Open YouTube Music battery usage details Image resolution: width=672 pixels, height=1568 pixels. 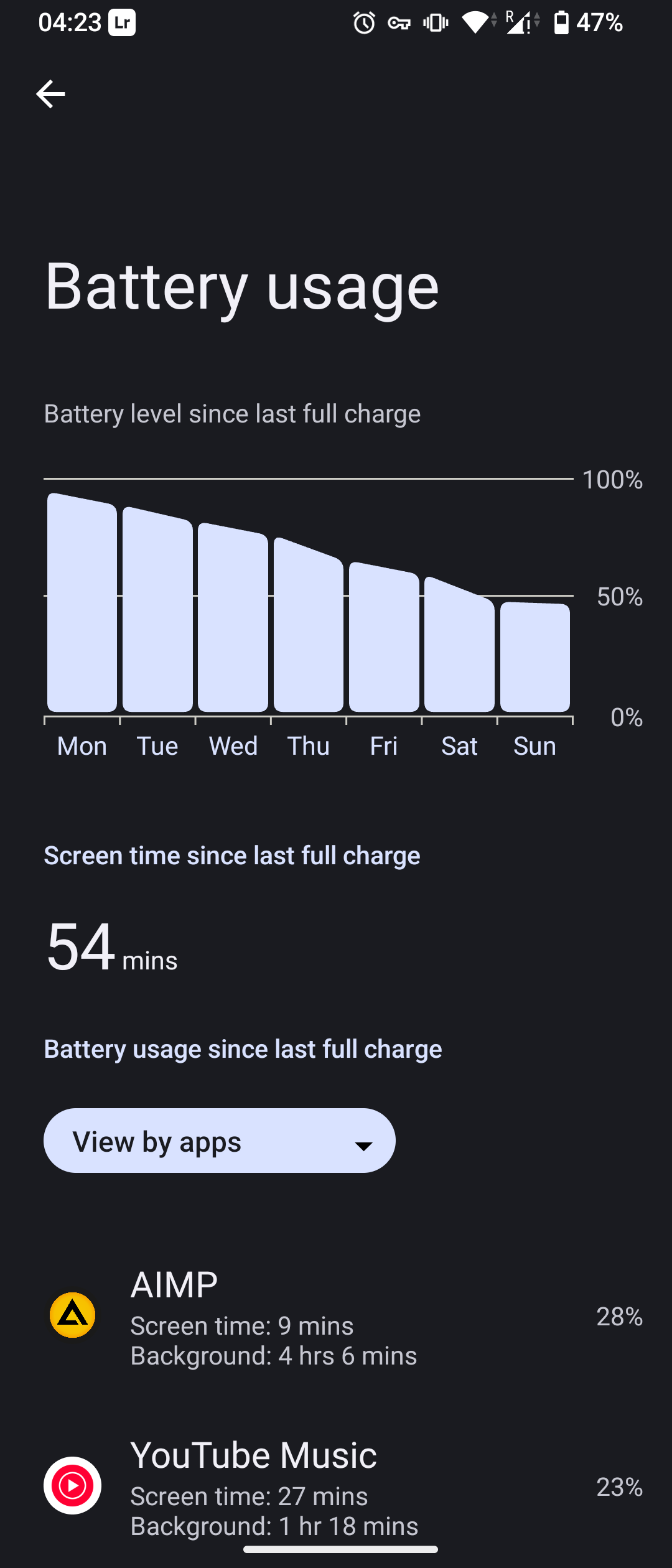(336, 1486)
